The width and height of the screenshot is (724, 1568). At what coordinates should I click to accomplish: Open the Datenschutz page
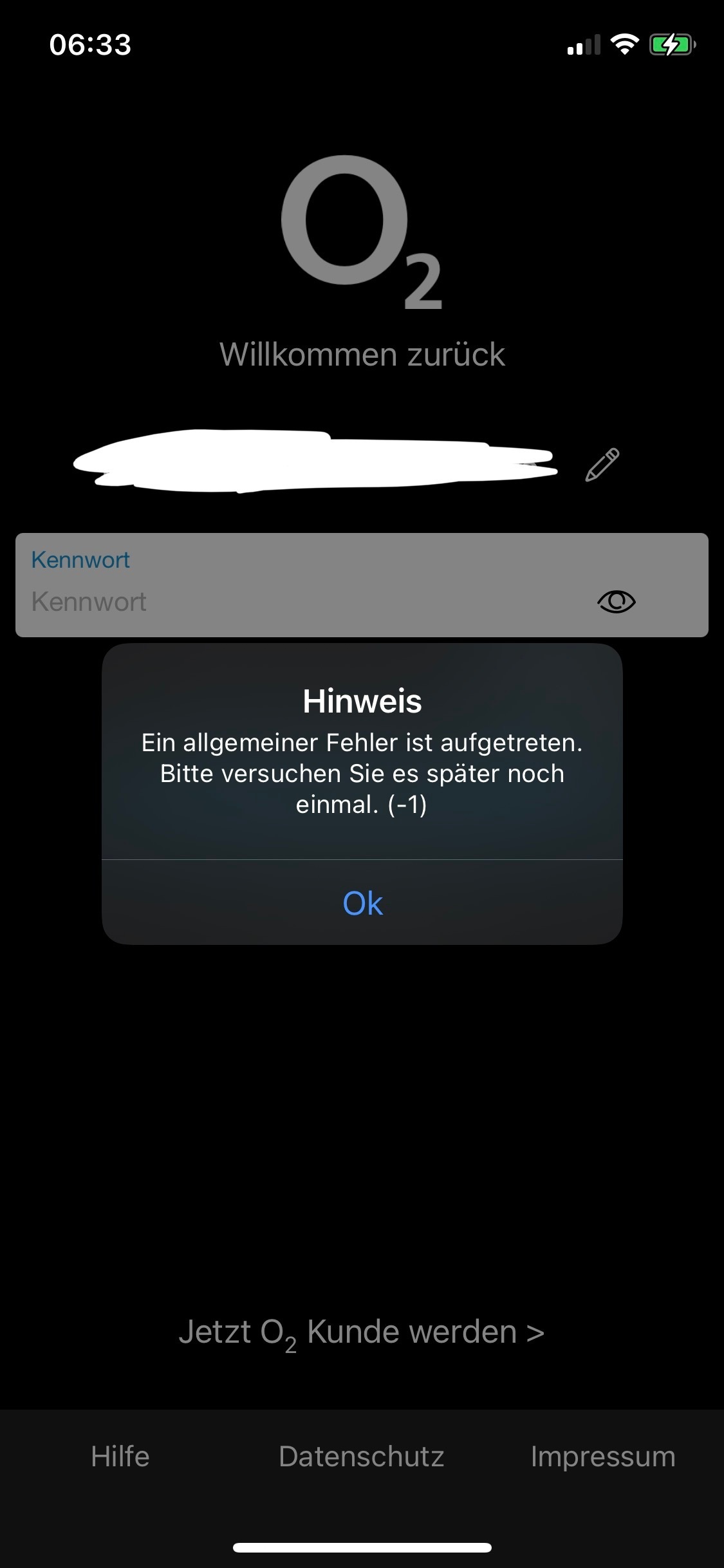[362, 1456]
